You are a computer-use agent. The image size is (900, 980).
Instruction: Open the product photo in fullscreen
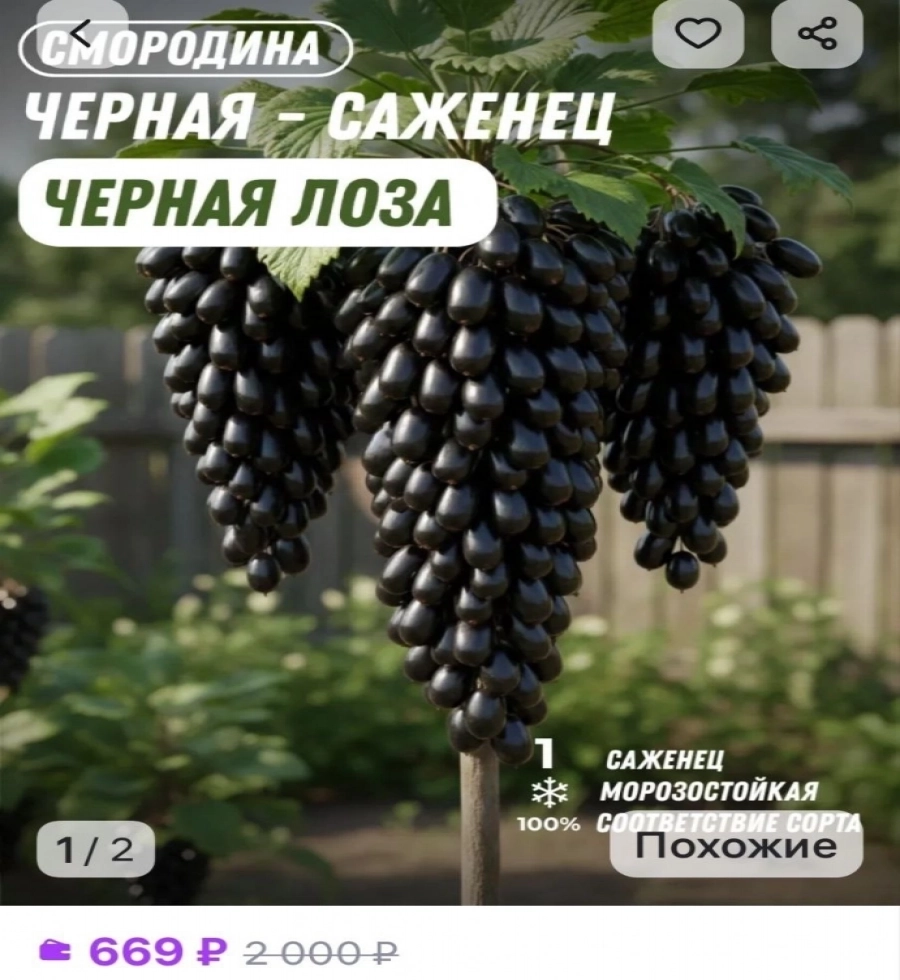pyautogui.click(x=450, y=480)
